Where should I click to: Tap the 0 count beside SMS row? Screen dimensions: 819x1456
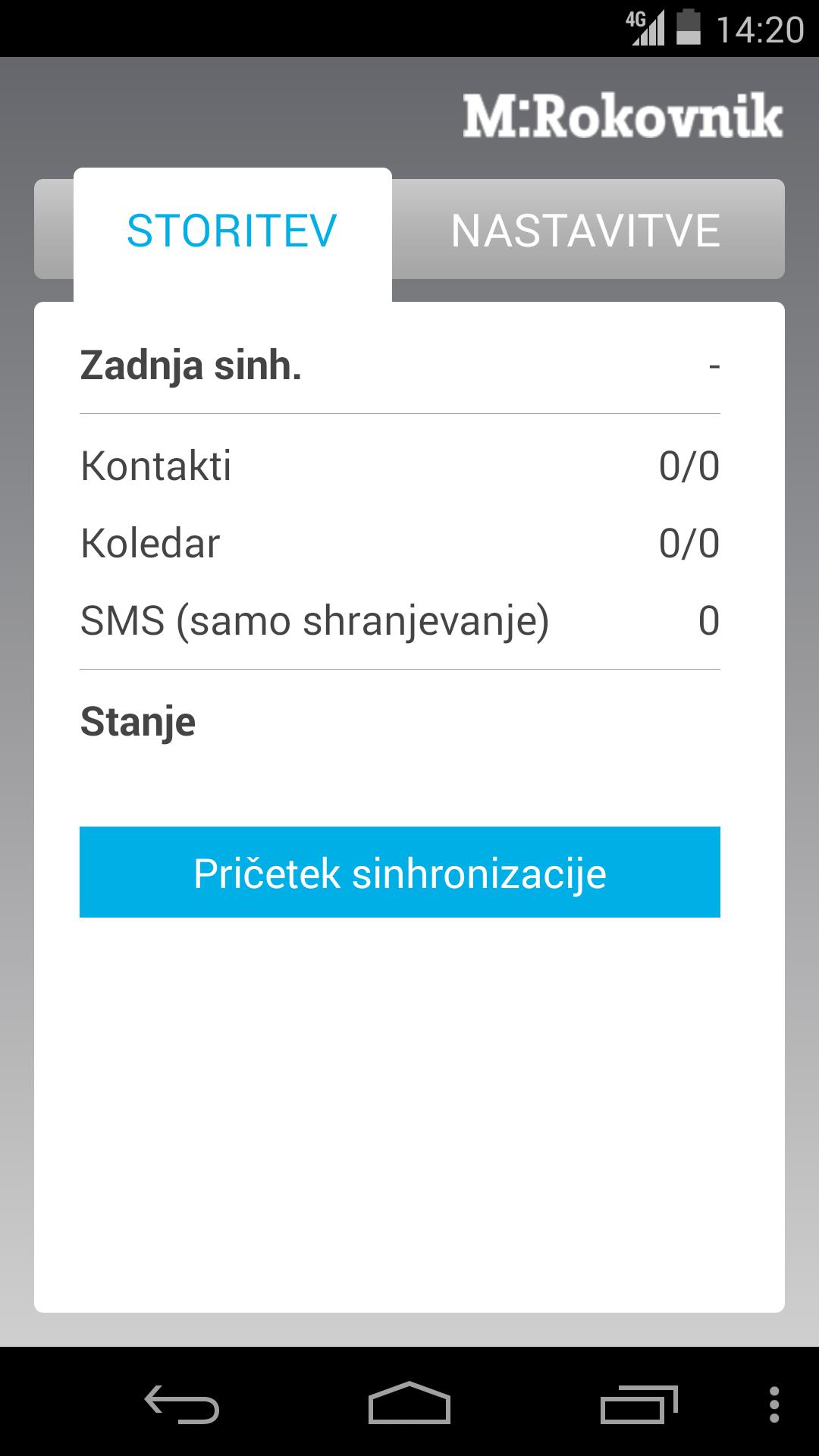pos(707,620)
